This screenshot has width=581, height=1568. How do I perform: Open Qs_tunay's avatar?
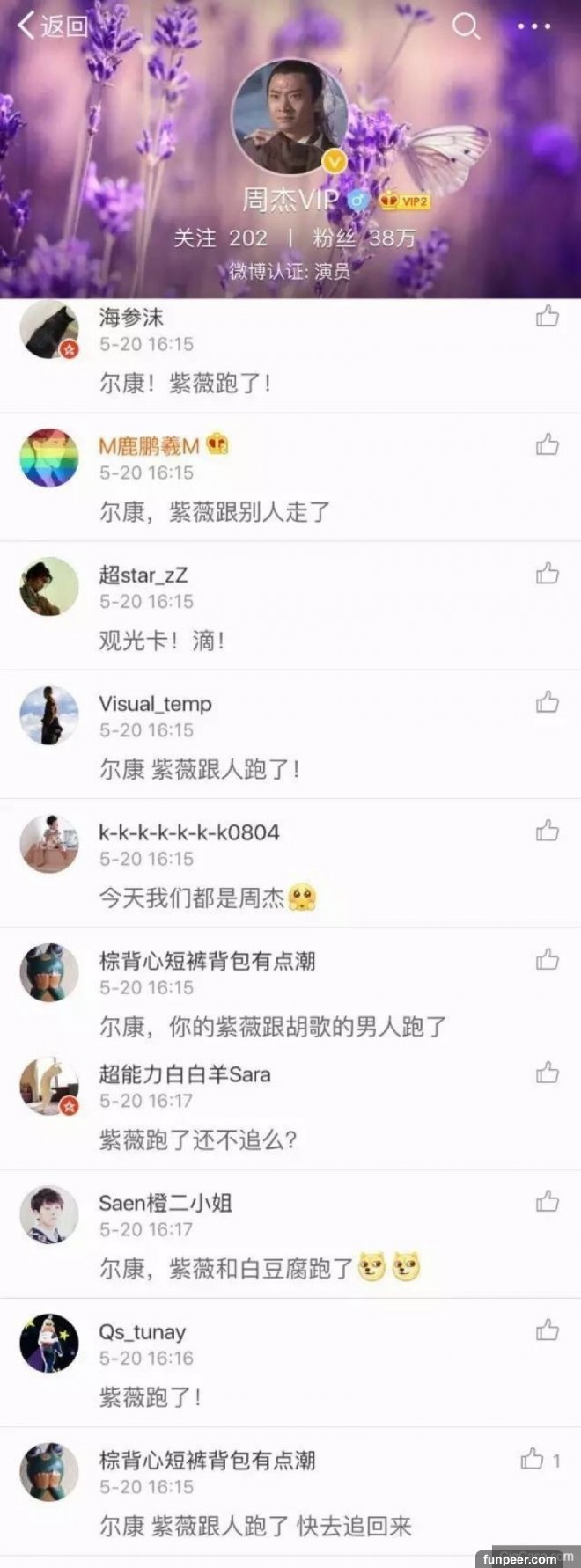pyautogui.click(x=49, y=1344)
